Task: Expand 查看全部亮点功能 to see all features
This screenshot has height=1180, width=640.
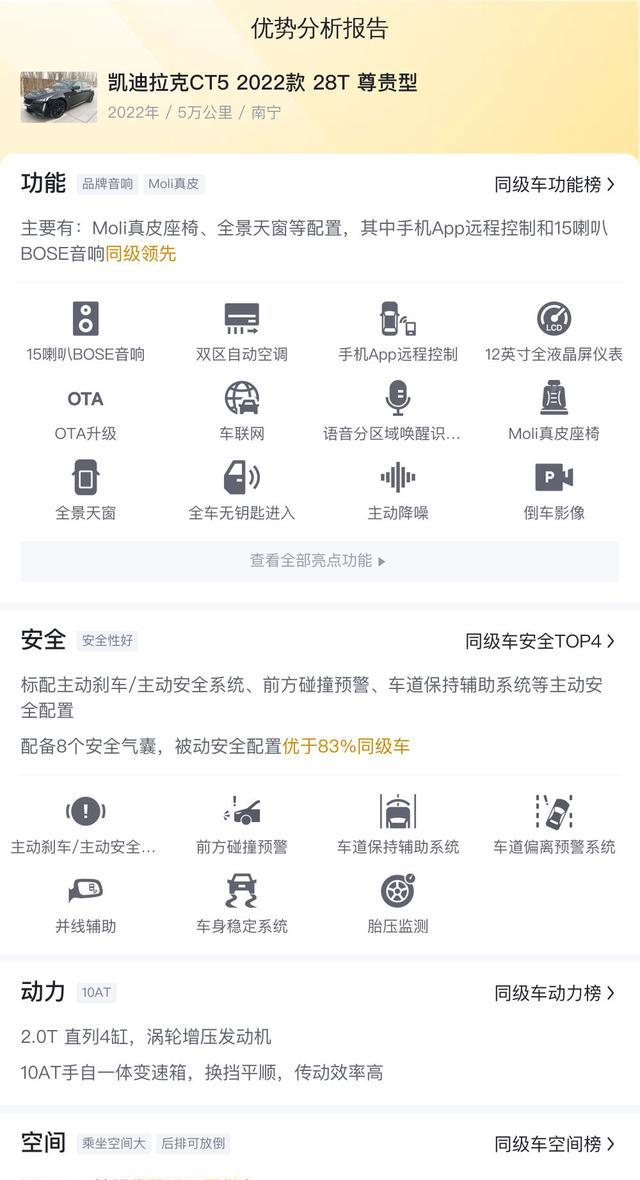Action: (x=319, y=561)
